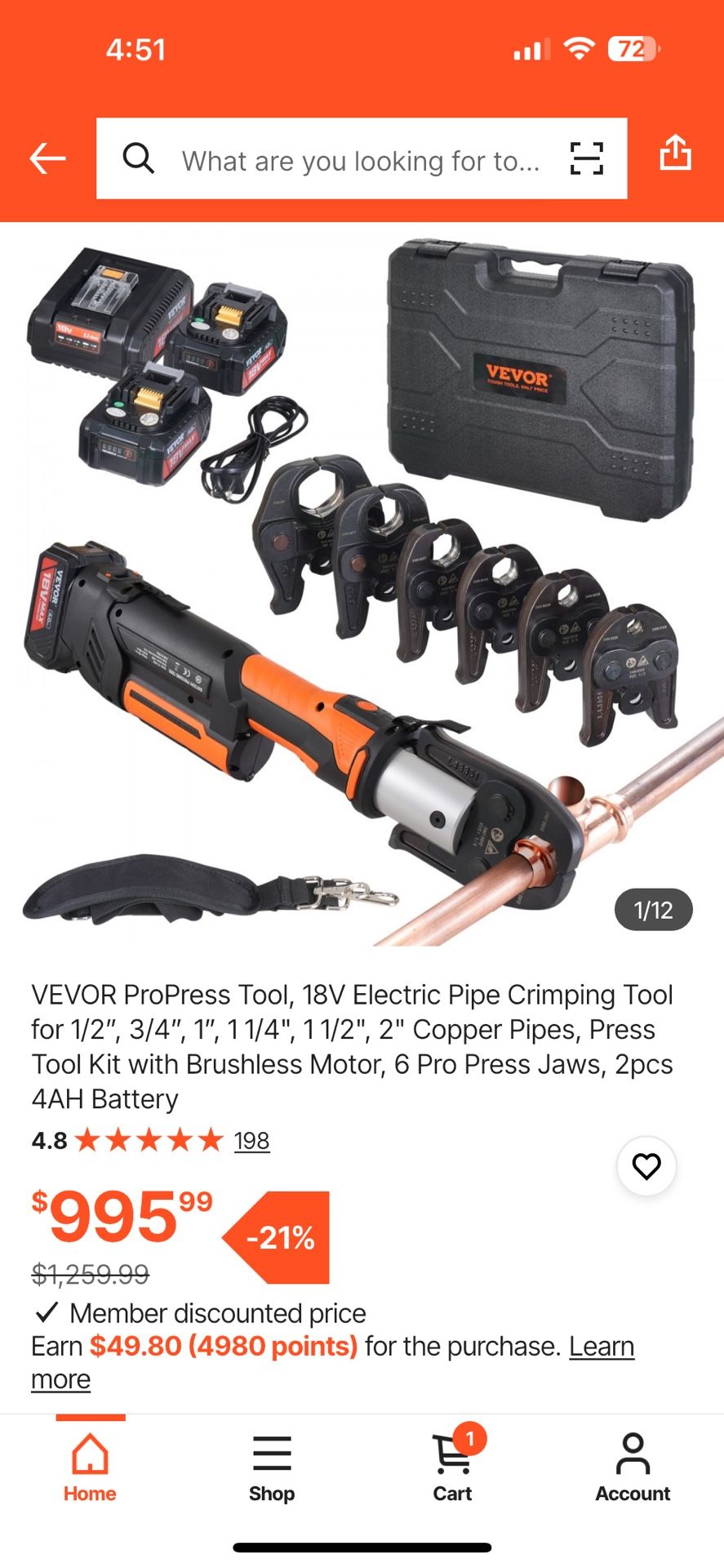Open the Learn more link about points
The width and height of the screenshot is (724, 1568).
[602, 1345]
